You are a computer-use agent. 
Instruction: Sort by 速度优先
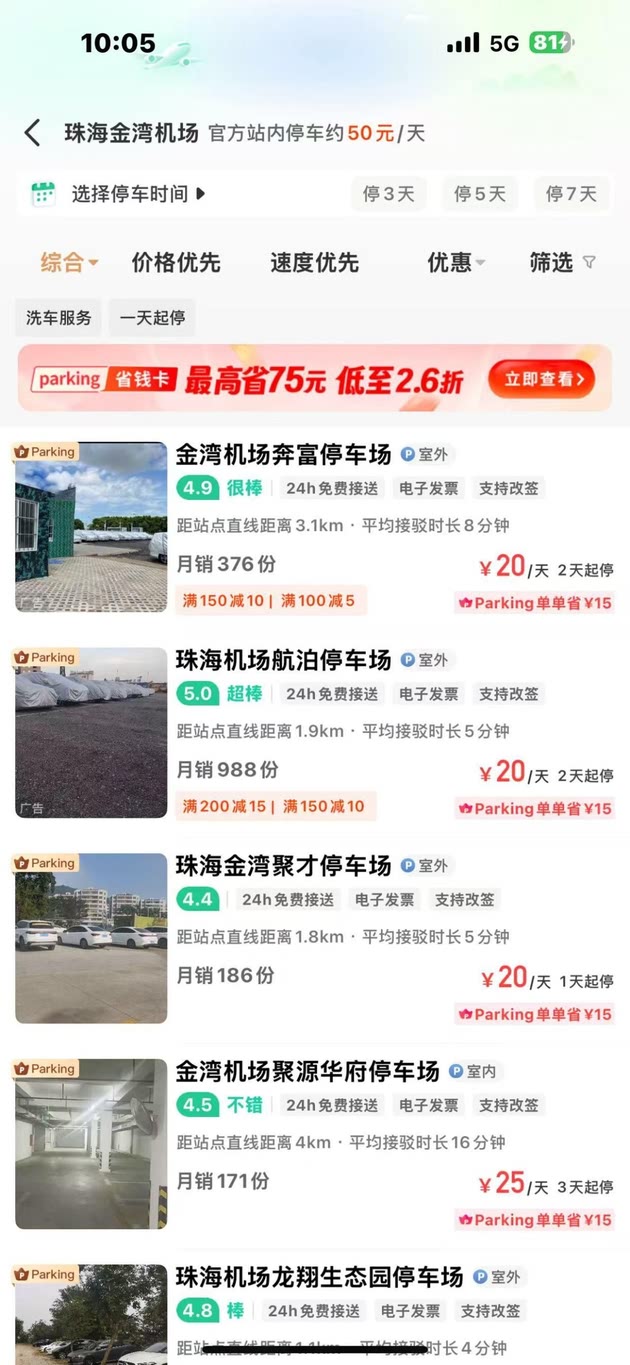[x=314, y=263]
